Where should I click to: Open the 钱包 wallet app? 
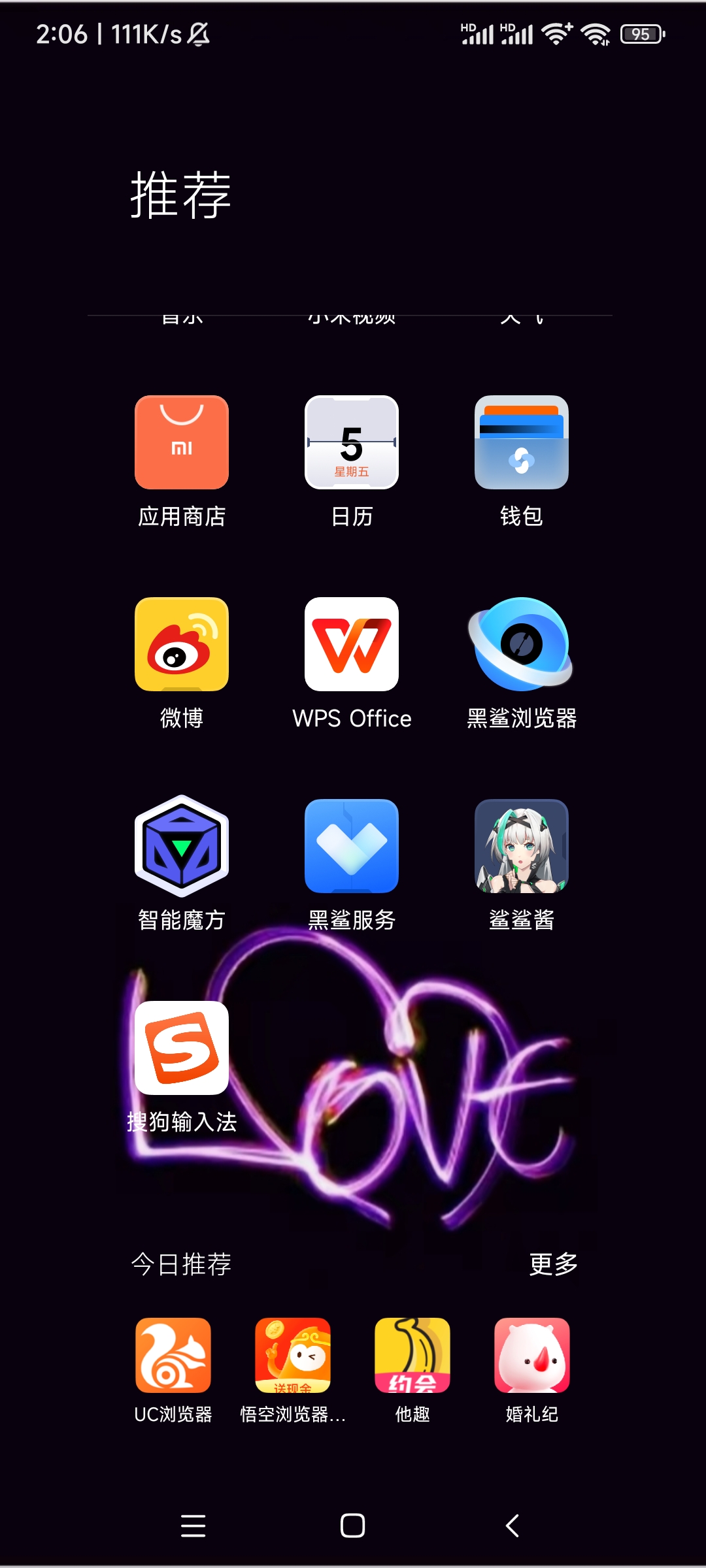click(x=522, y=442)
